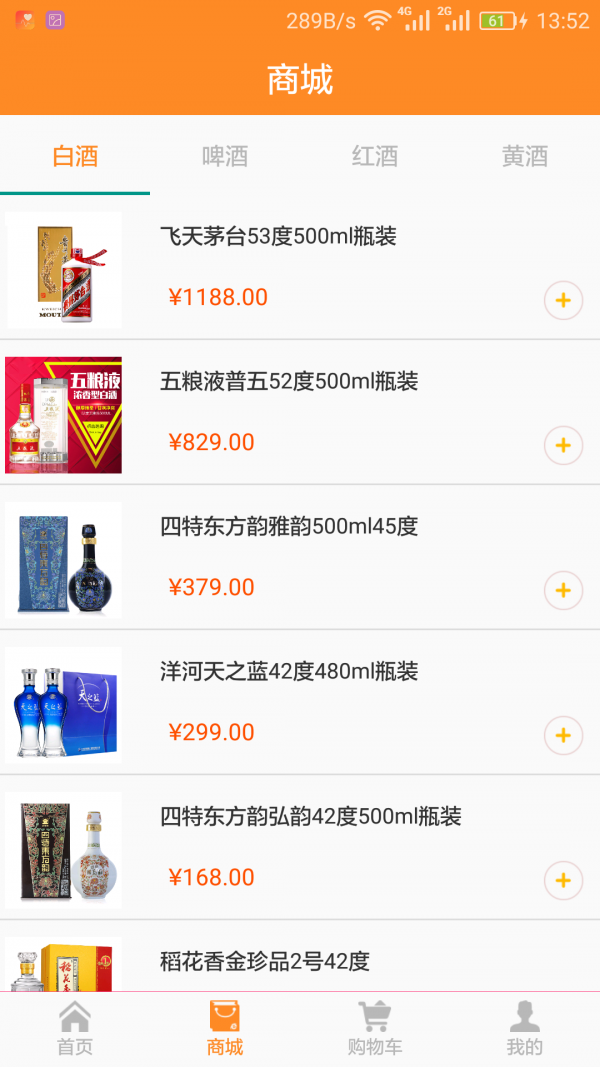View 洋河天之蓝42度480ml瓶装 details
This screenshot has height=1067, width=600.
[289, 672]
